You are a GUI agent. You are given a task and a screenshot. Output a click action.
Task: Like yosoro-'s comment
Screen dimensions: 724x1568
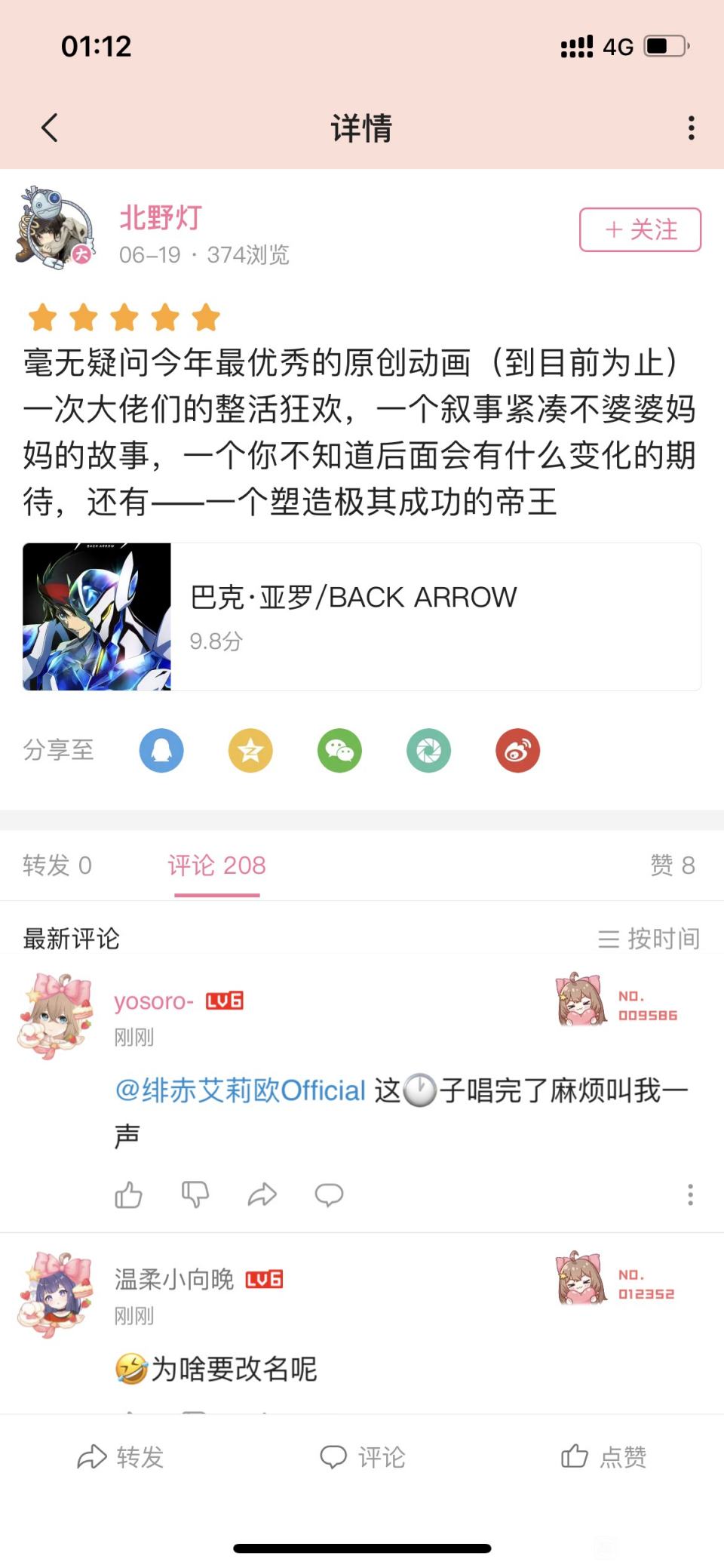[x=128, y=1194]
